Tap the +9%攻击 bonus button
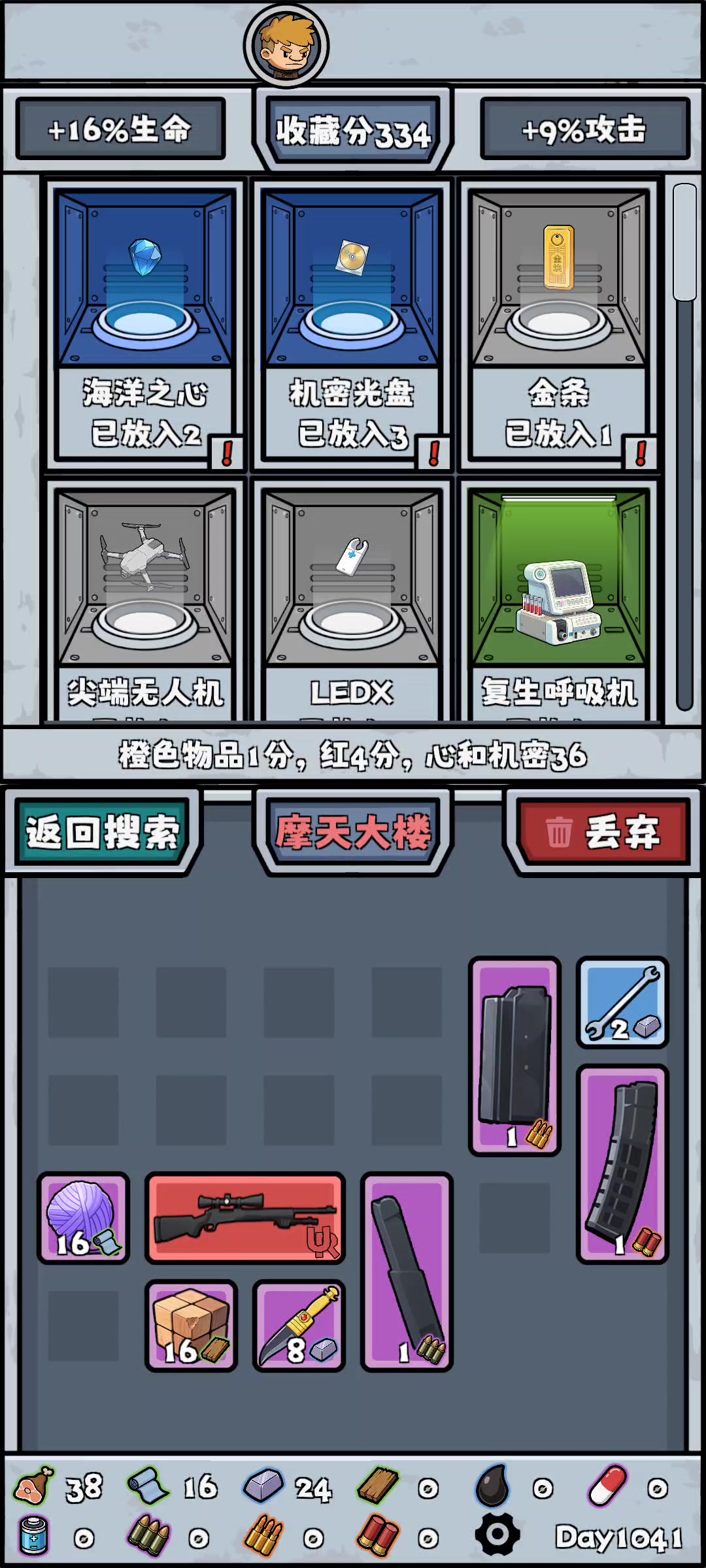This screenshot has height=1568, width=706. tap(584, 129)
